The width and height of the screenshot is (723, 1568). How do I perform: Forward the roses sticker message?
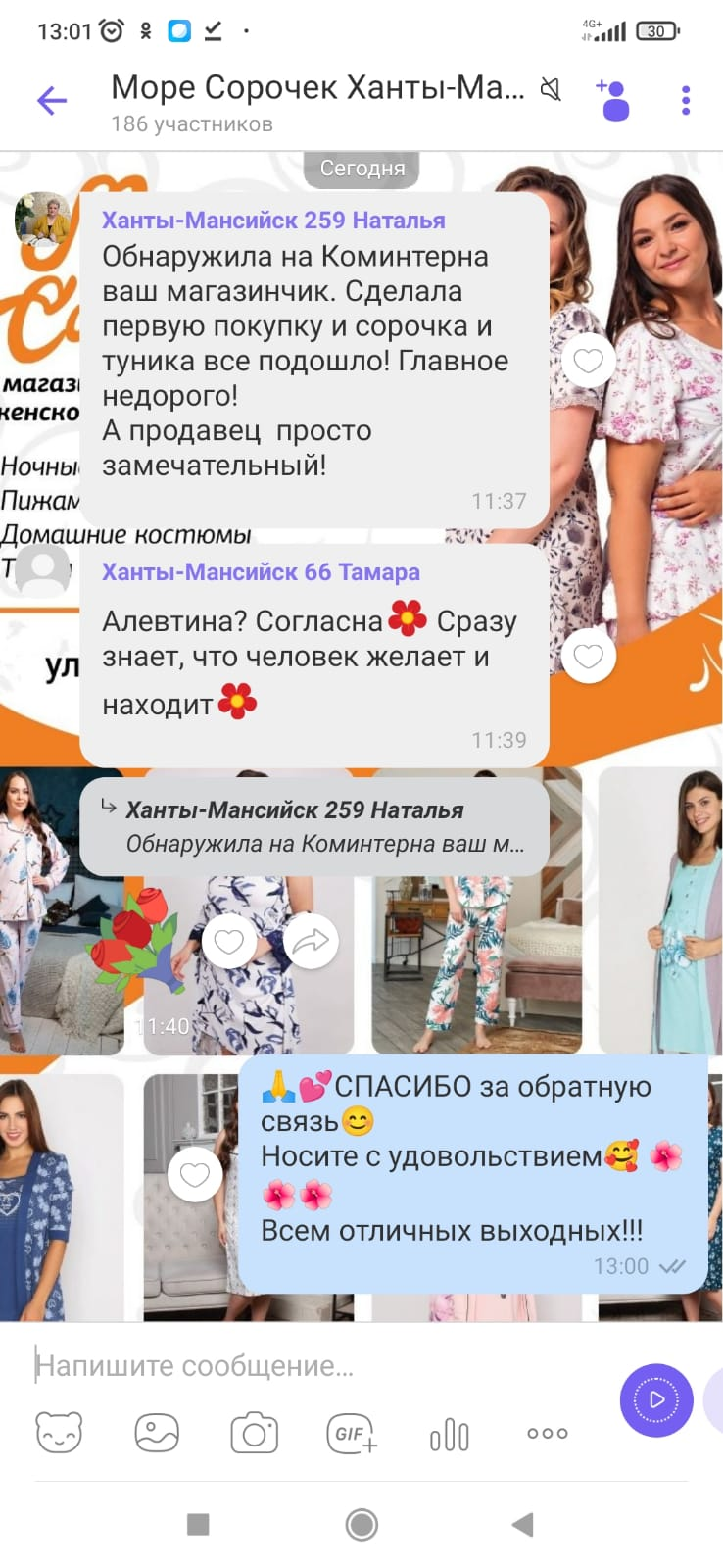[x=311, y=942]
